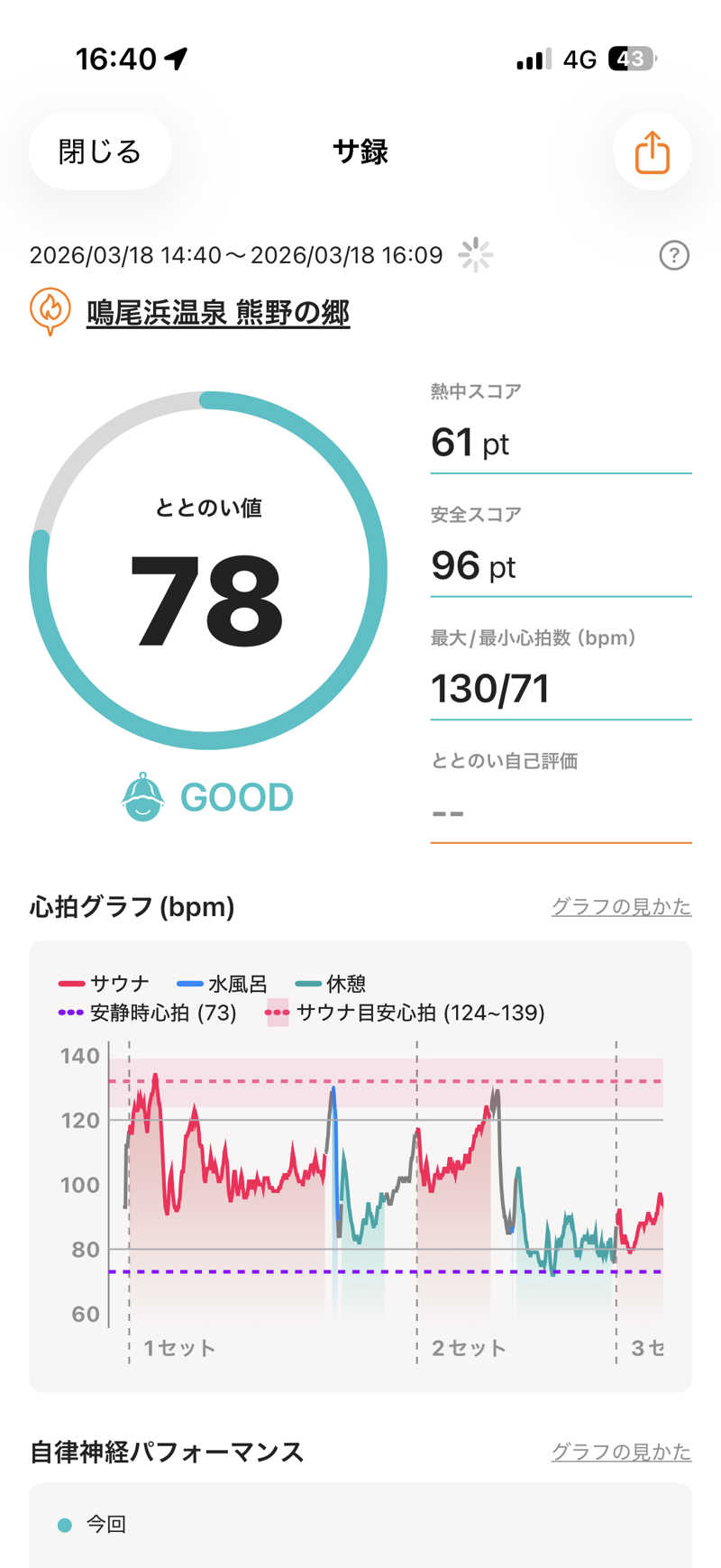Share this sauna record
Screen dimensions: 721x1568
(652, 151)
